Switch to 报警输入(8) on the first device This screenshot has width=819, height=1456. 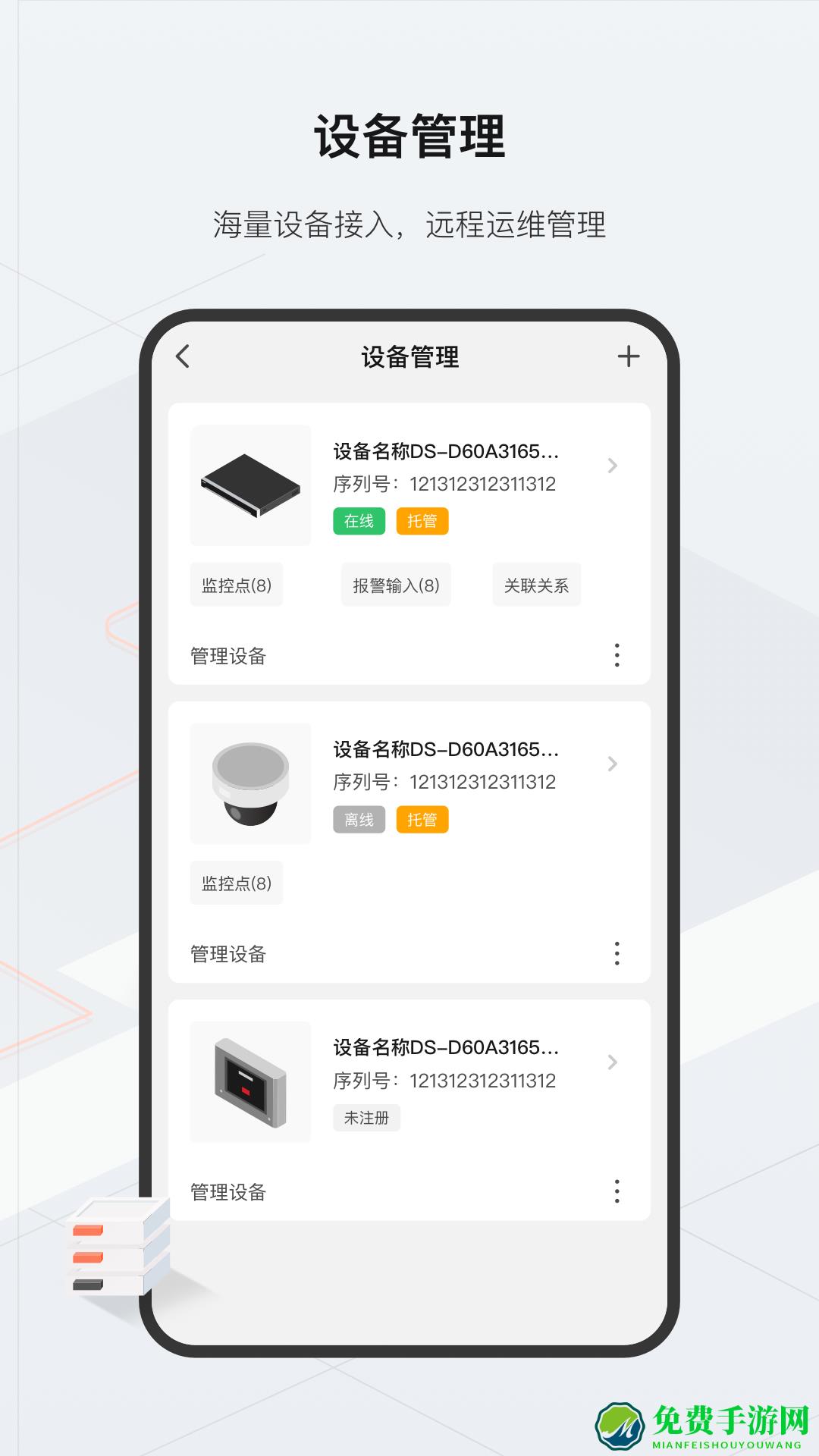(x=395, y=585)
